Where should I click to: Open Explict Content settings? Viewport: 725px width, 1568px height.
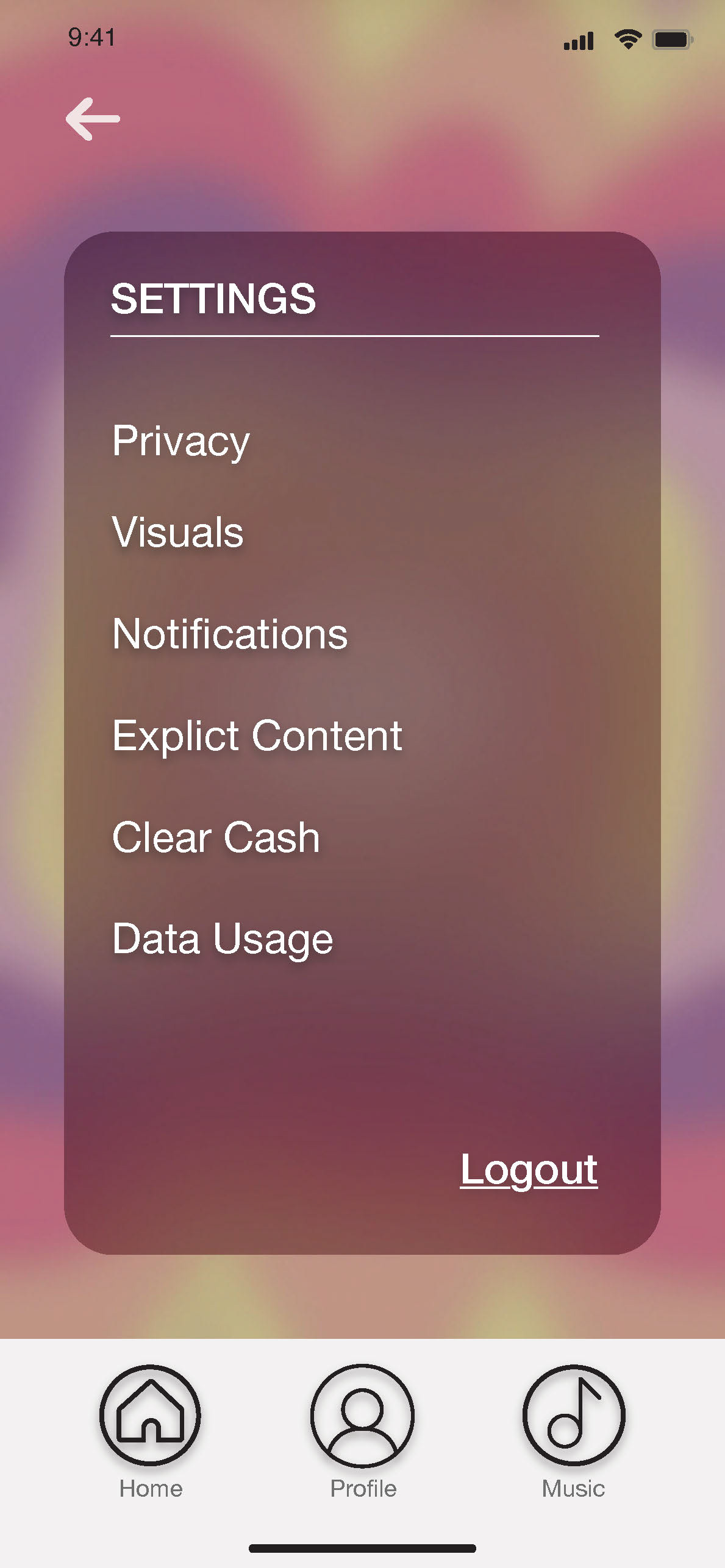(x=257, y=736)
